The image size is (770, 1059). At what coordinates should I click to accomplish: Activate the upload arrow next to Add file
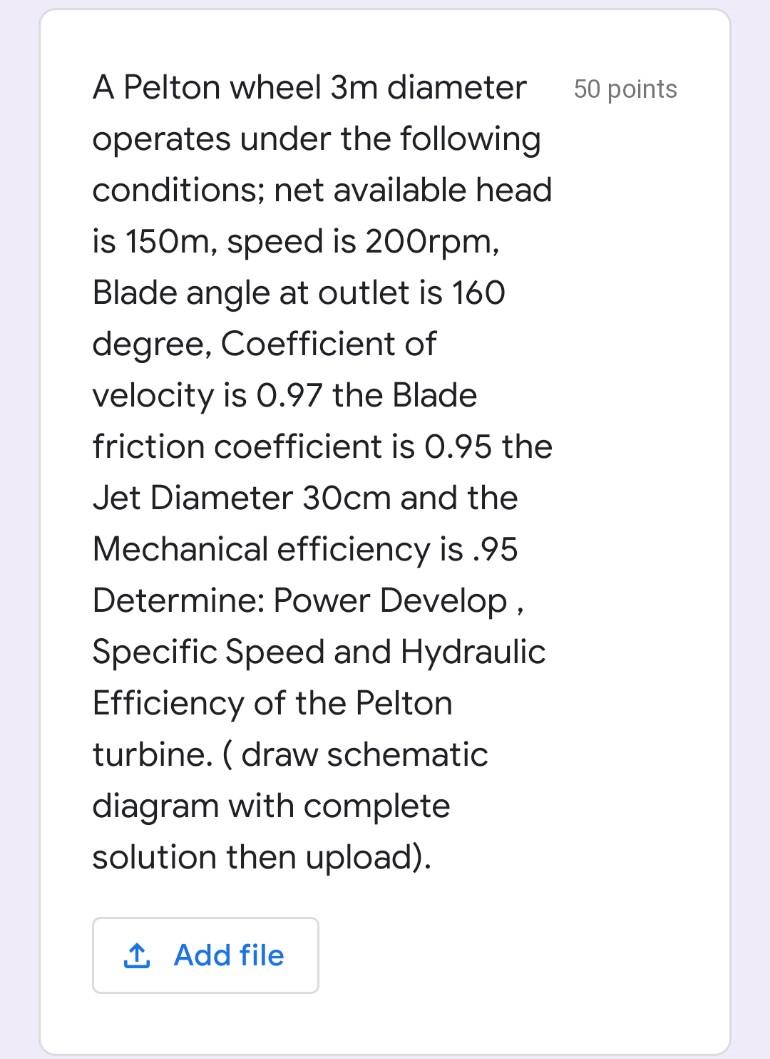(x=135, y=955)
